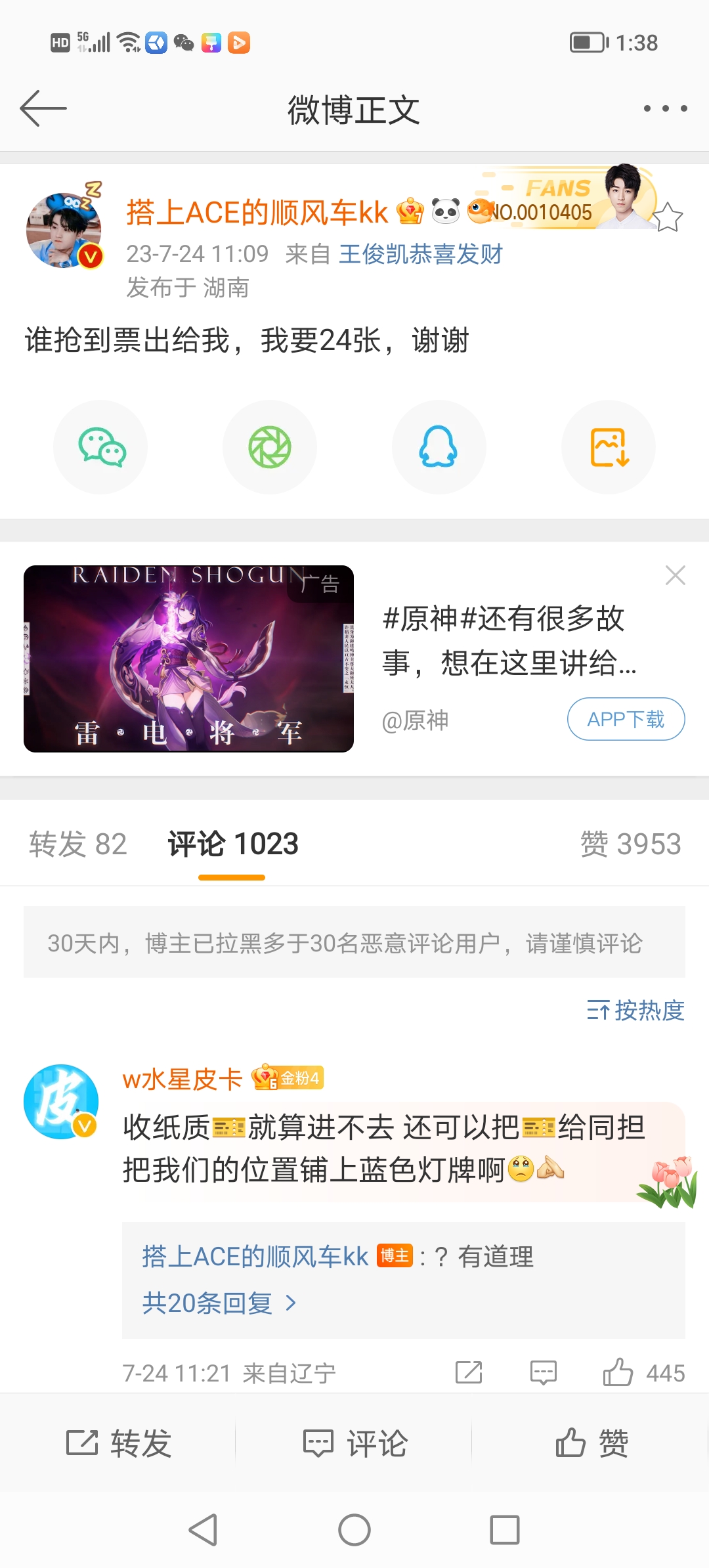Viewport: 709px width, 1568px height.
Task: Expand 共20条回复 replies
Action: coord(220,1303)
